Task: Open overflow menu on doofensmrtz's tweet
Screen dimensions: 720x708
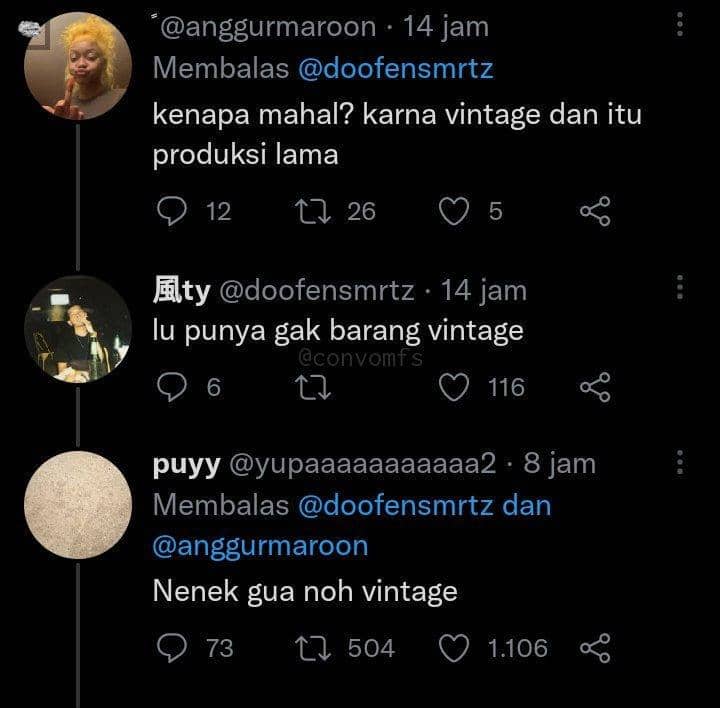Action: 681,289
